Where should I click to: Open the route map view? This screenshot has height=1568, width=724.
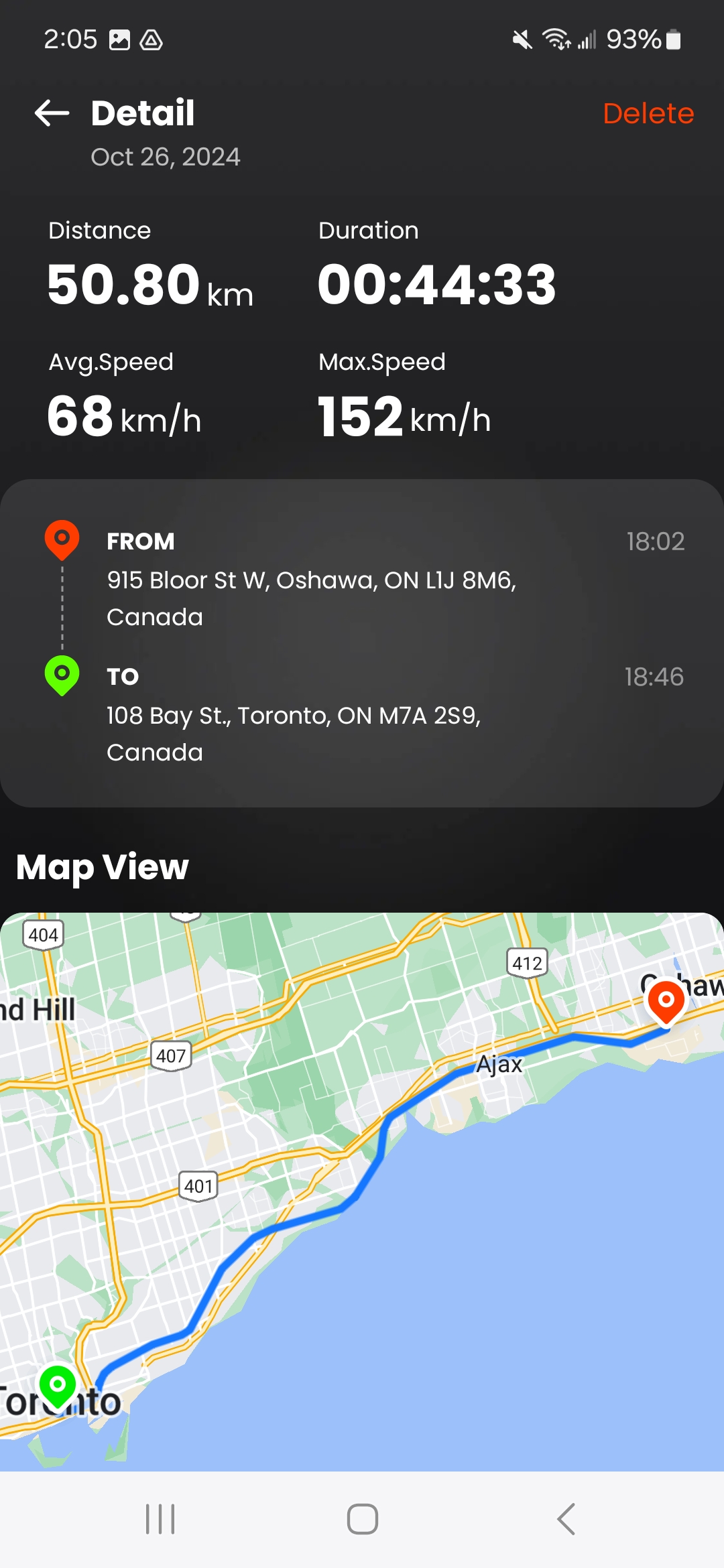(x=362, y=1191)
